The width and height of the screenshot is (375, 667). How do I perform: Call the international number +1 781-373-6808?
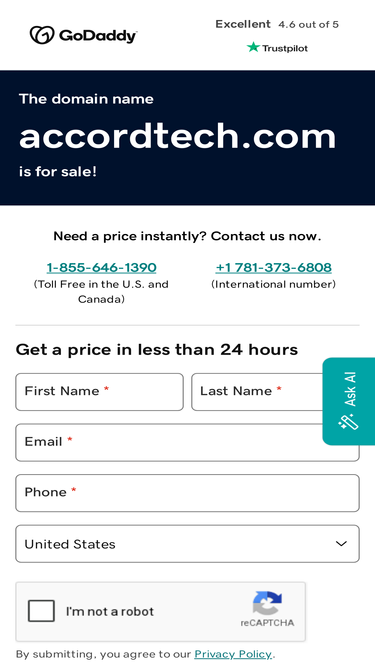273,268
